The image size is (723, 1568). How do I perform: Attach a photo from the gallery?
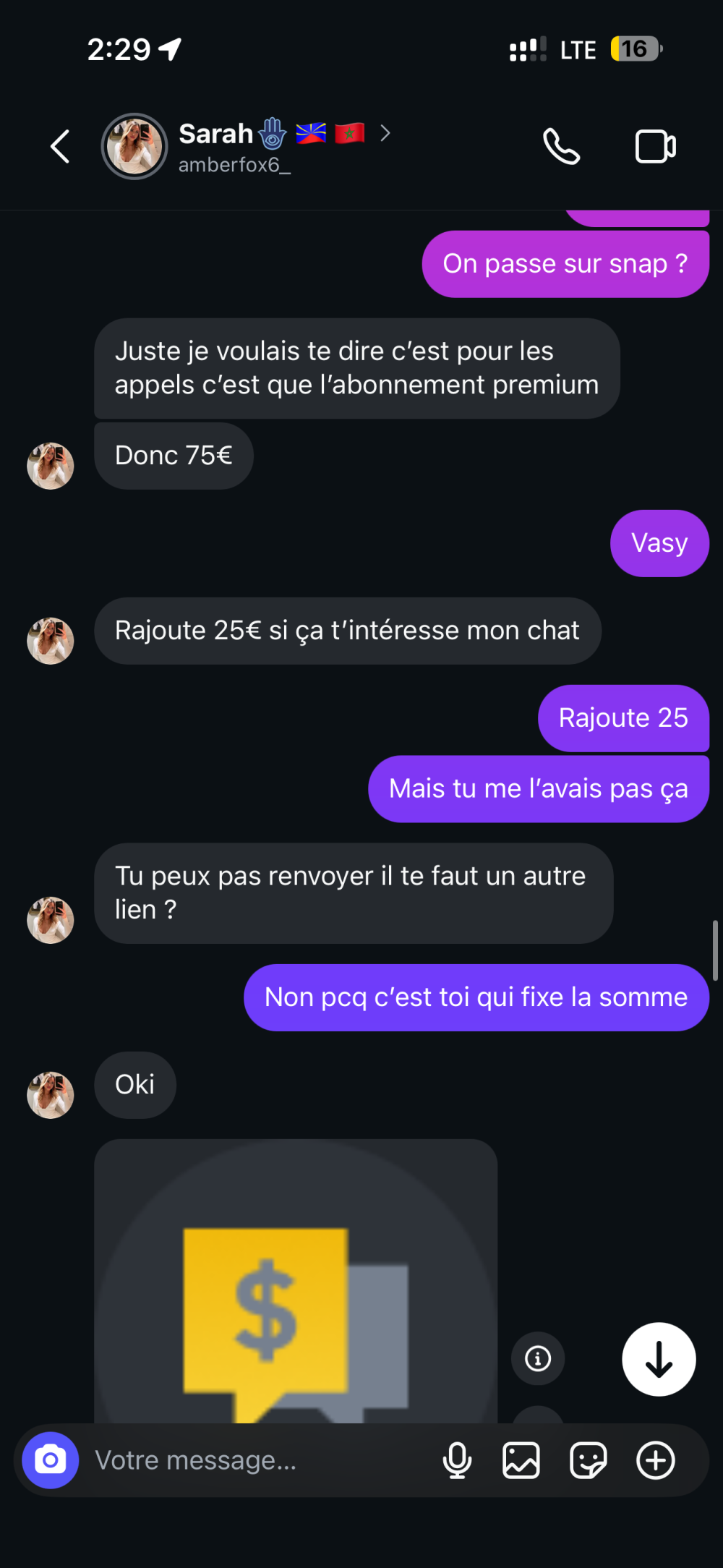click(521, 1460)
